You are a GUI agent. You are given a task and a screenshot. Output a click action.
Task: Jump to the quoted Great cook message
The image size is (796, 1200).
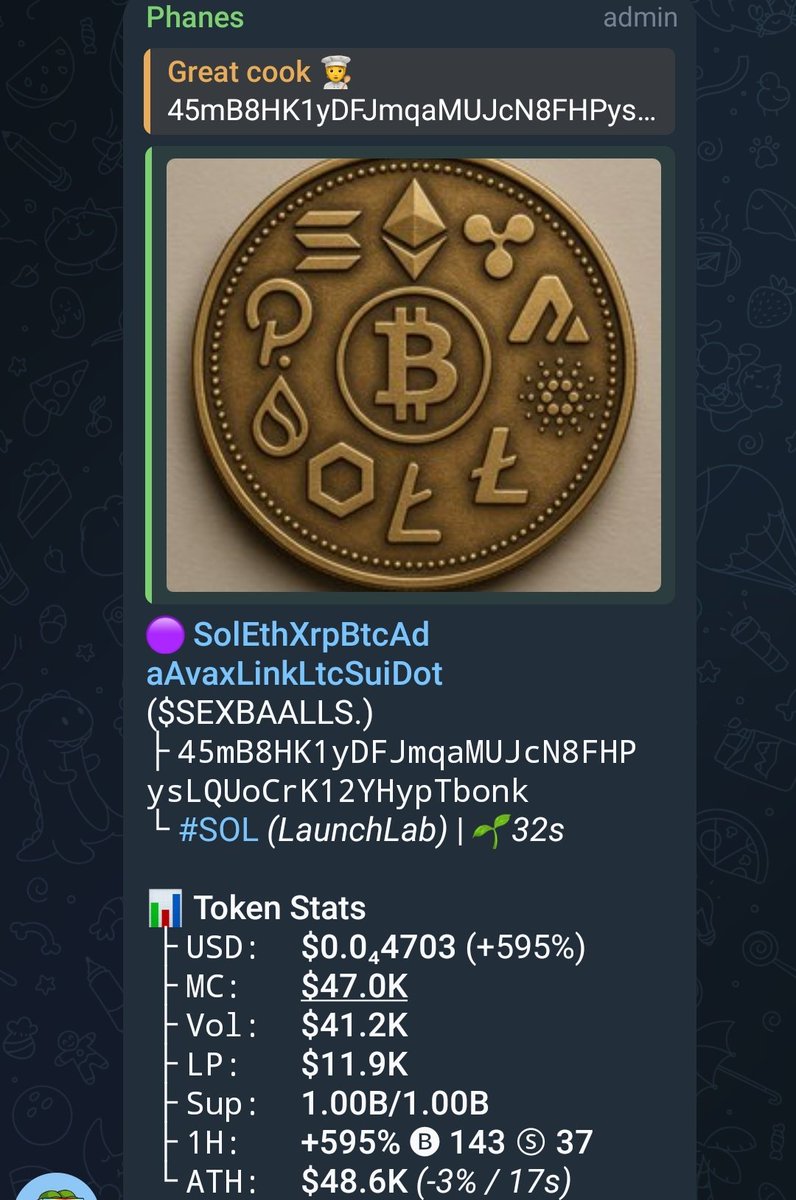[x=408, y=91]
